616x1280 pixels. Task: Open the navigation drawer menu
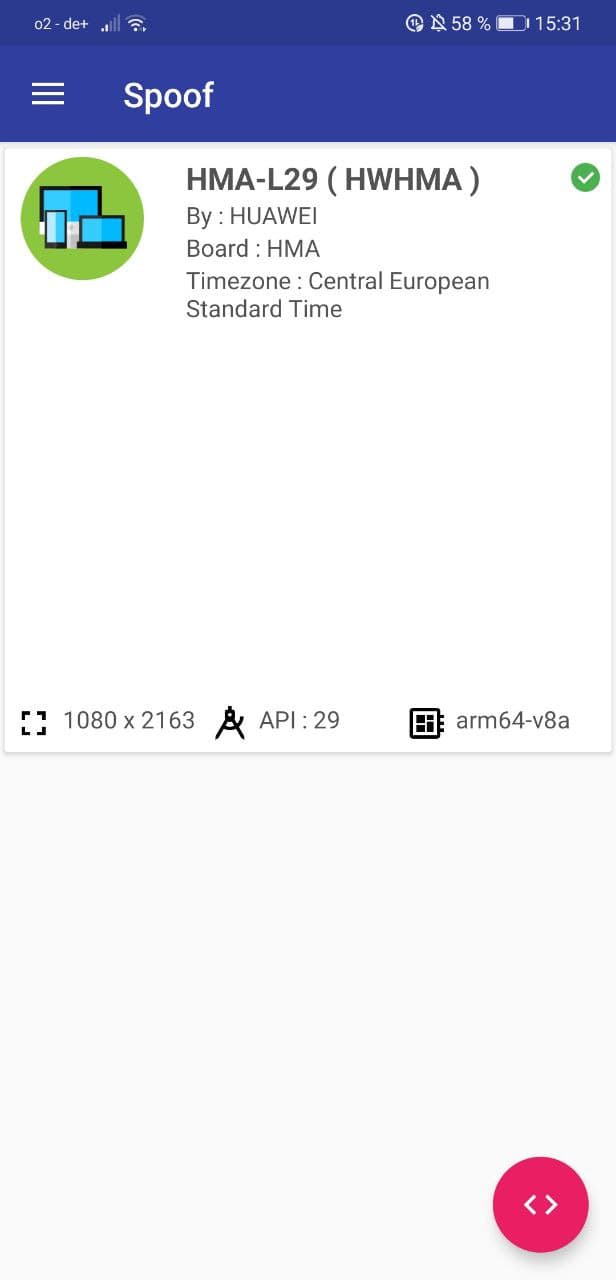[x=48, y=95]
